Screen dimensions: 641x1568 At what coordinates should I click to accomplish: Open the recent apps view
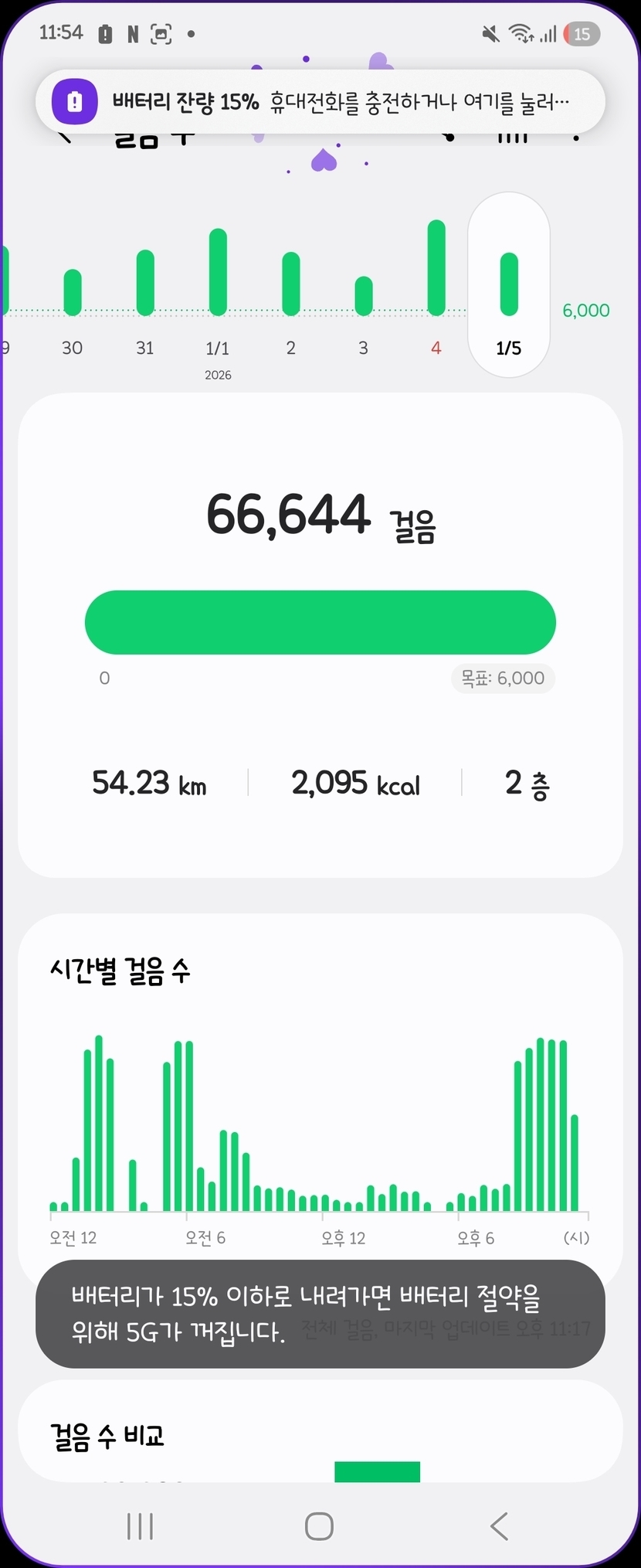[140, 1526]
